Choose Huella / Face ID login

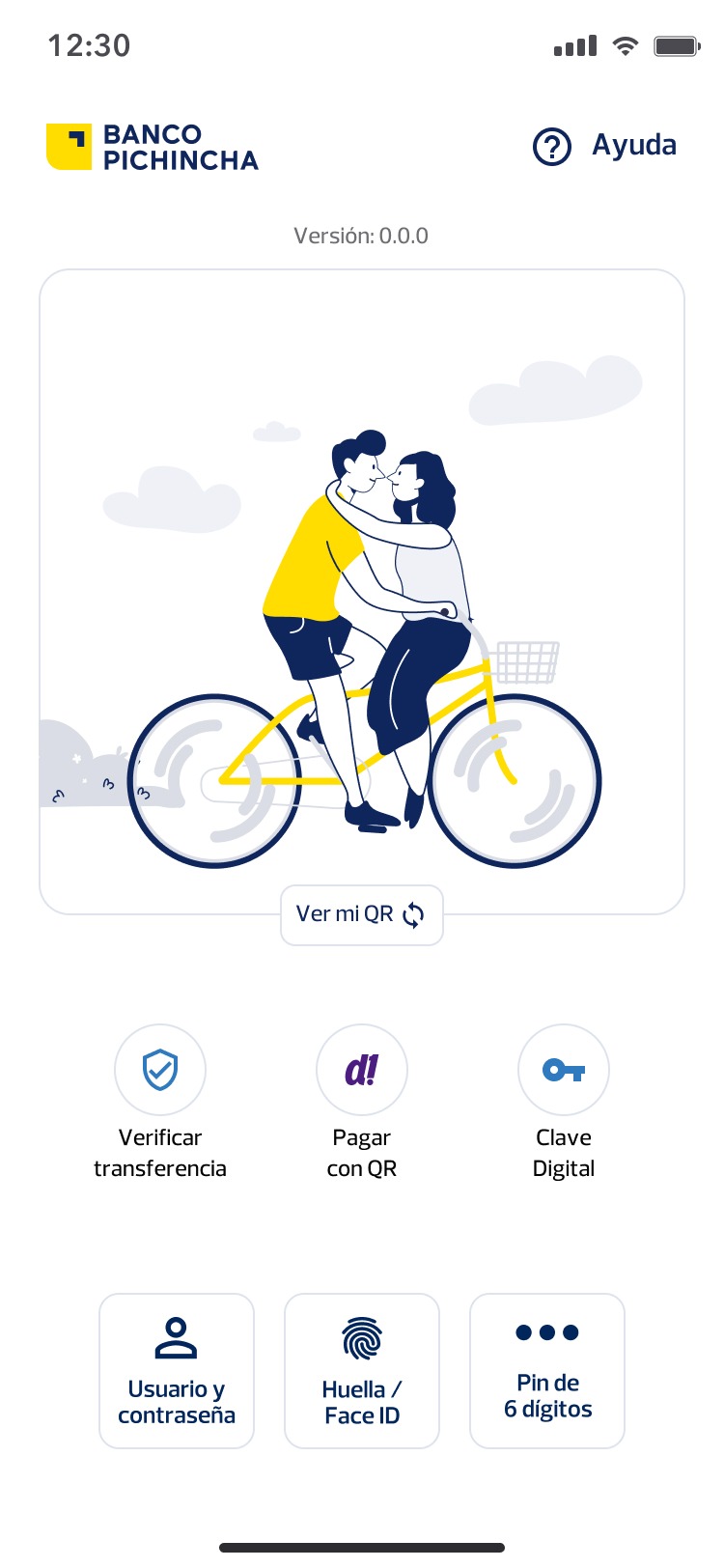[x=361, y=1370]
